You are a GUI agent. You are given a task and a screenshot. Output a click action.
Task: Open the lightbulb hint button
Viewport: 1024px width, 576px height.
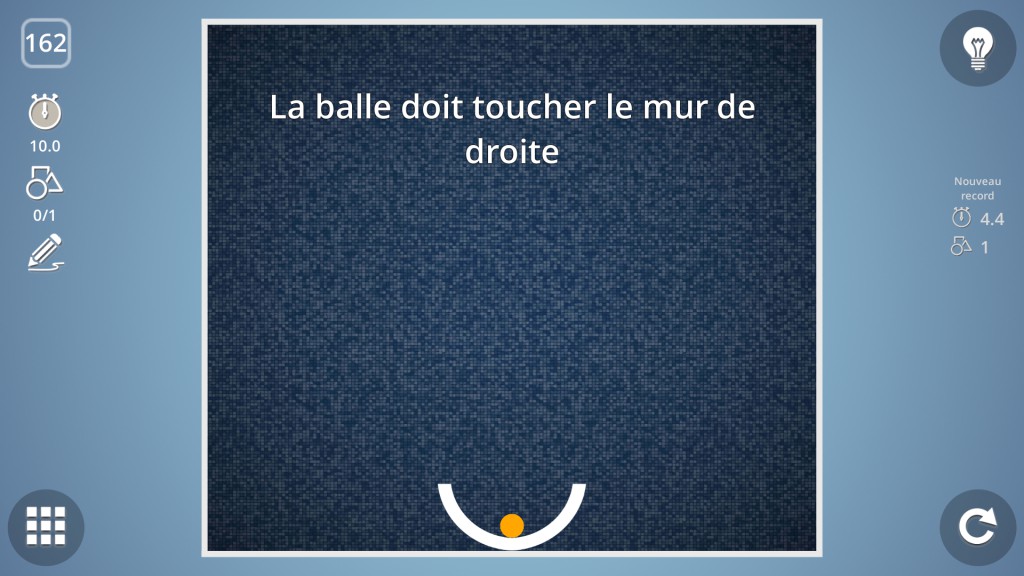[x=977, y=48]
